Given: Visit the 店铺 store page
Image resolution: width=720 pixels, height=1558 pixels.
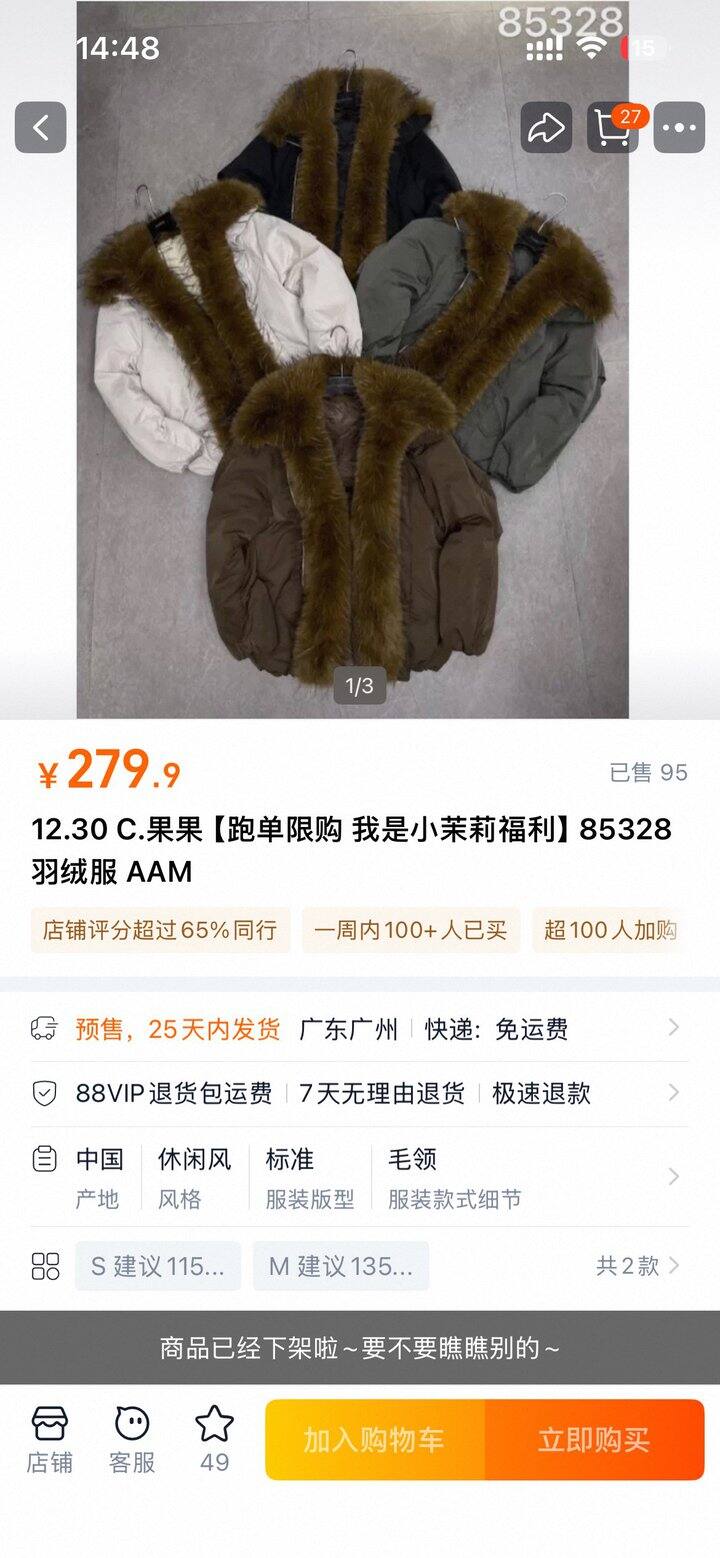Looking at the screenshot, I should [x=49, y=1440].
